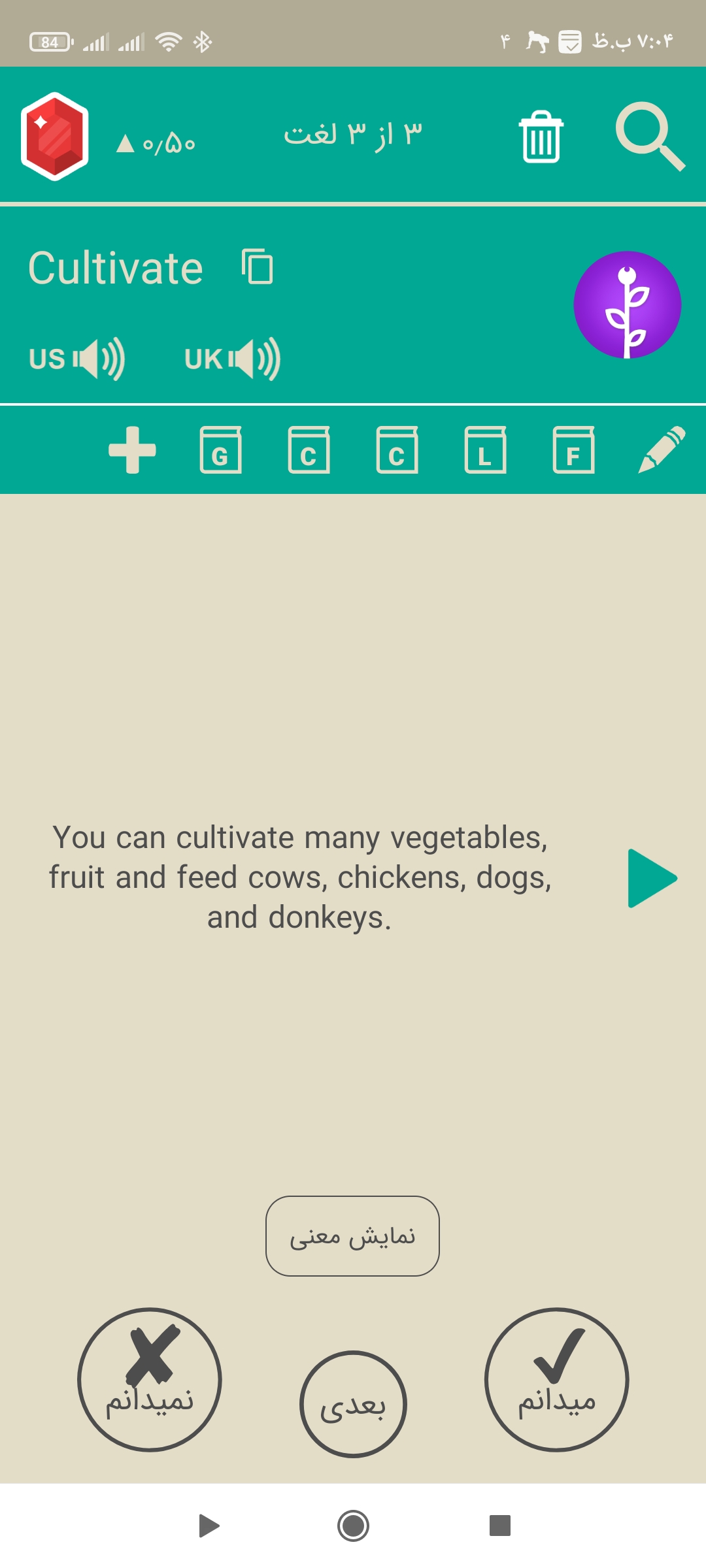Mark the word as میدانم
The height and width of the screenshot is (1568, 706).
556,1379
